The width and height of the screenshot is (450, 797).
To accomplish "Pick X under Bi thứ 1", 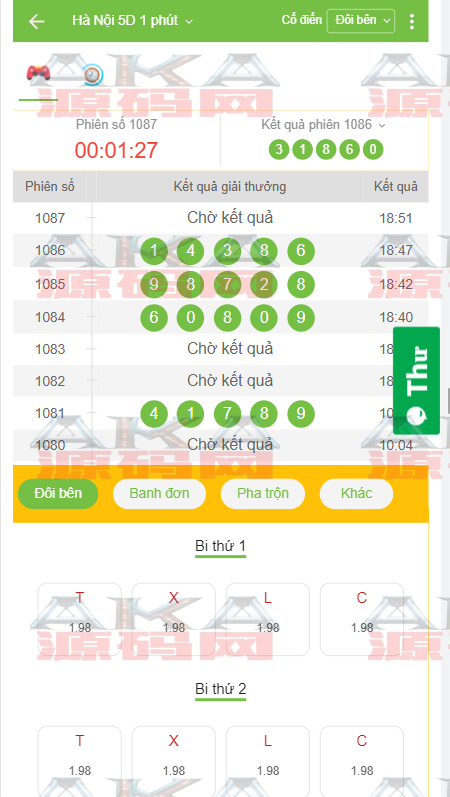I will [x=174, y=619].
